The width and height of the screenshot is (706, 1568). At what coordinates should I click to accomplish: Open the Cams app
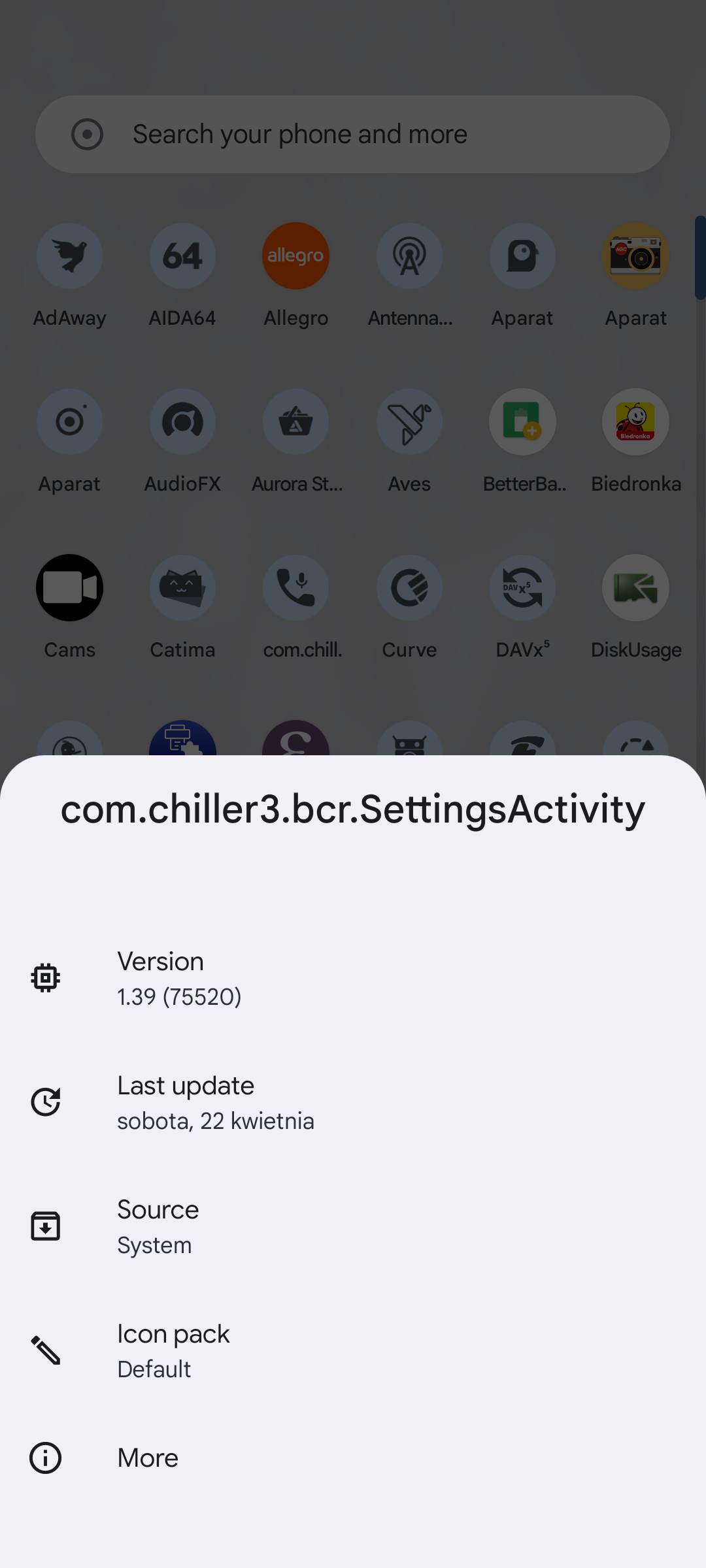point(69,588)
